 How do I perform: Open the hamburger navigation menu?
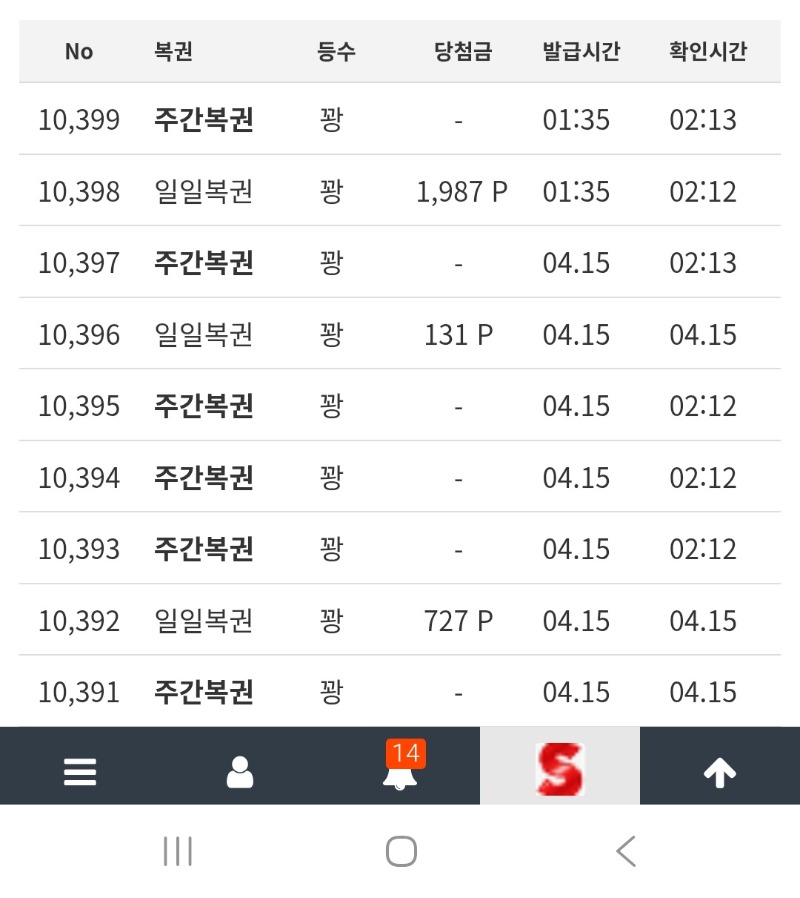[x=79, y=765]
